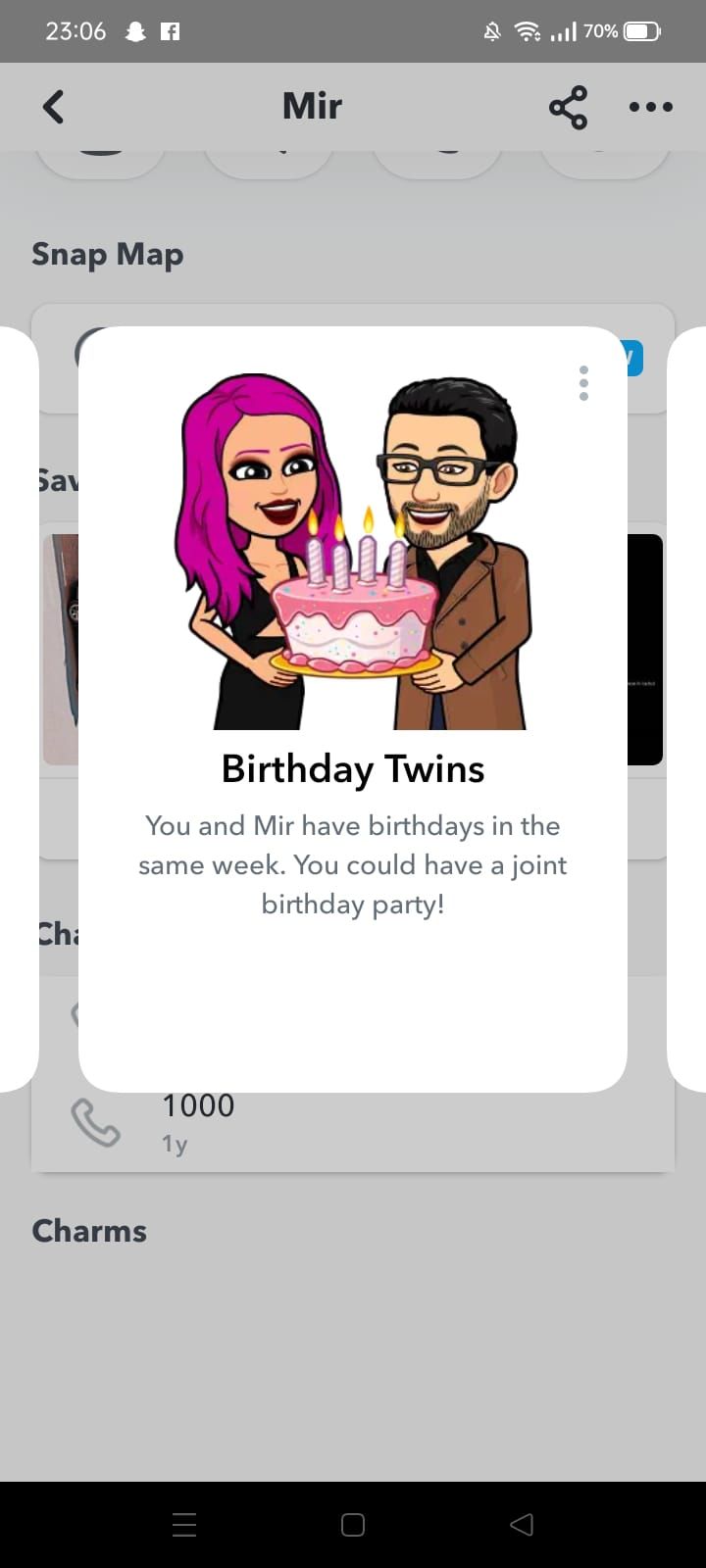Screen dimensions: 706x1568
Task: Open the profile overflow menu in header
Action: (x=650, y=107)
